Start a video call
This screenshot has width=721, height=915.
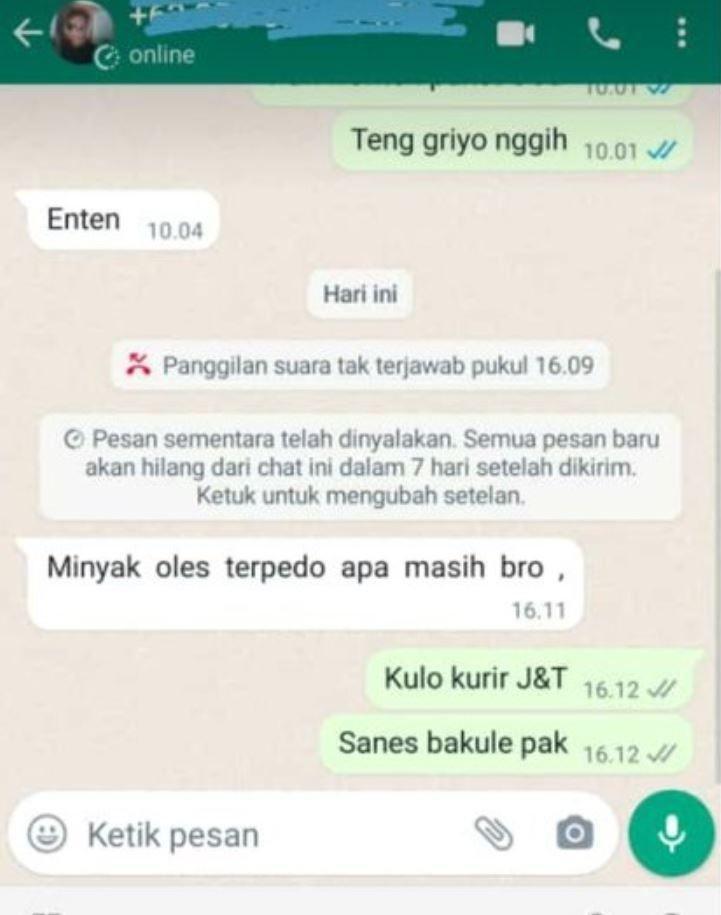tap(516, 35)
